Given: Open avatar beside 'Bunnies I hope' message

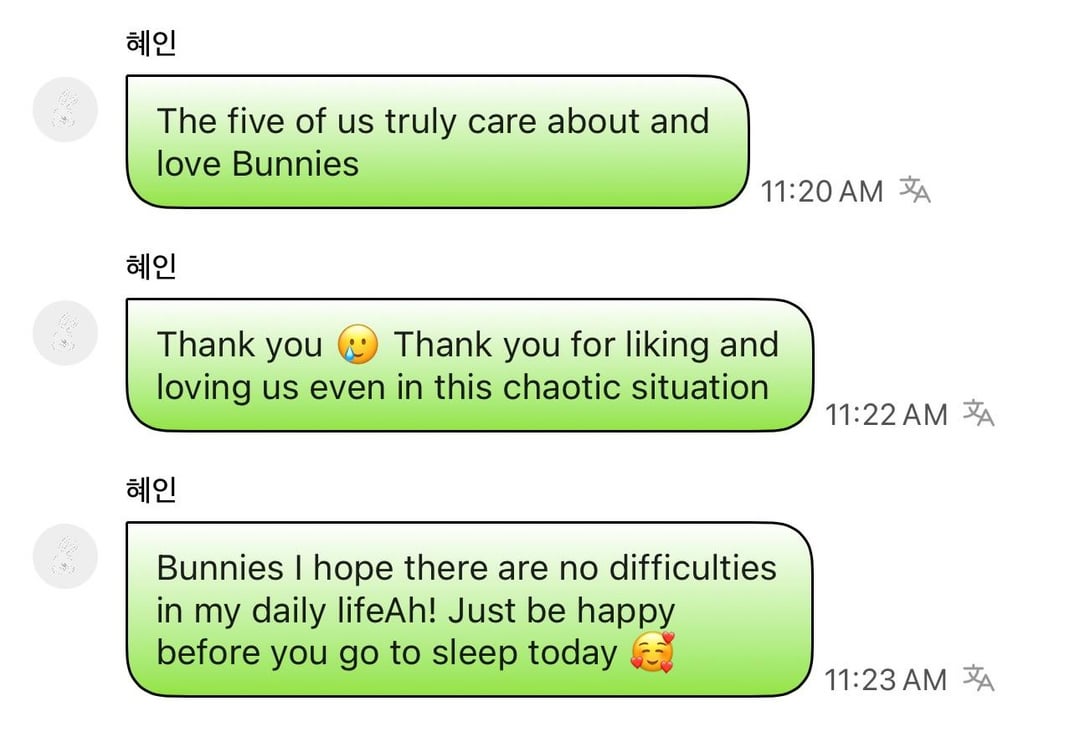Looking at the screenshot, I should coord(65,555).
